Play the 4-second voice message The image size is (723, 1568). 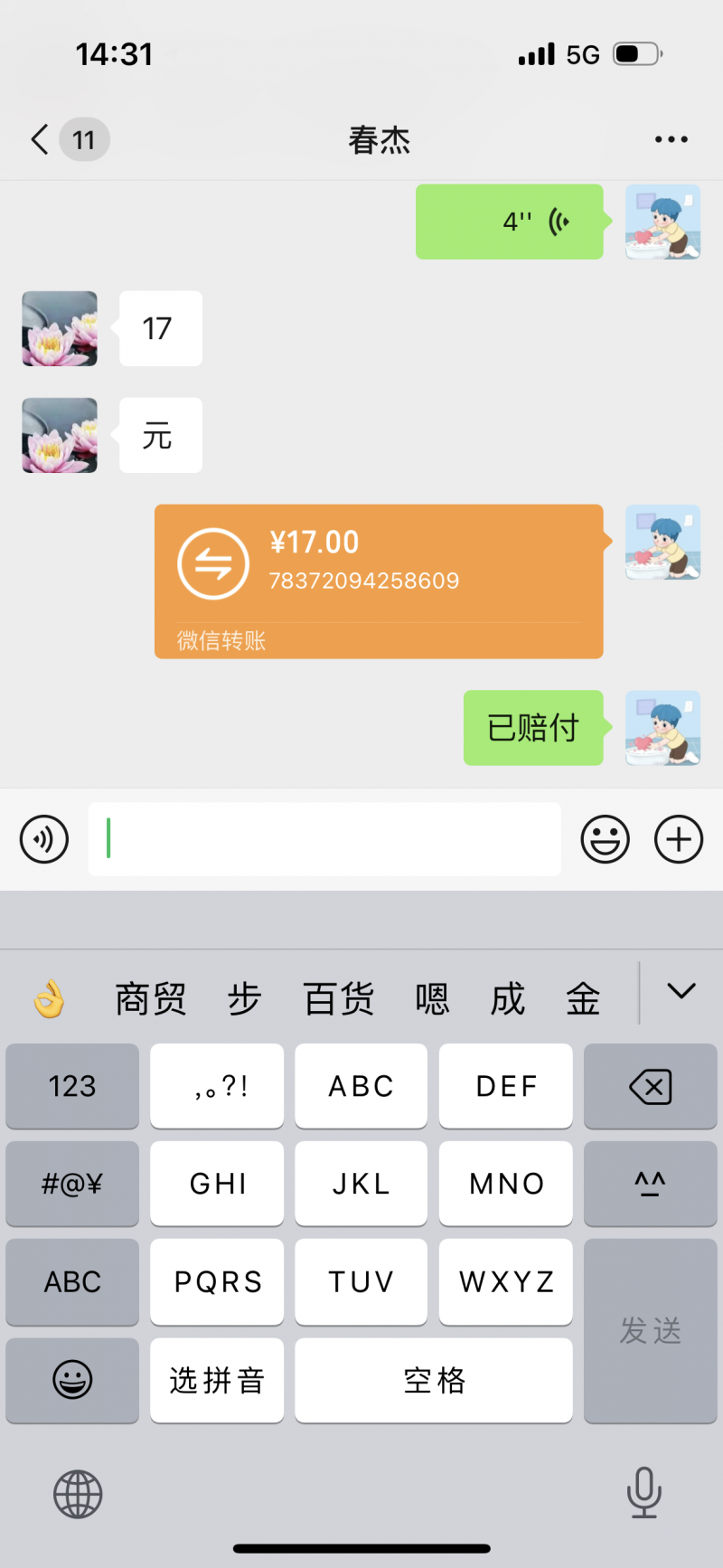(x=510, y=222)
